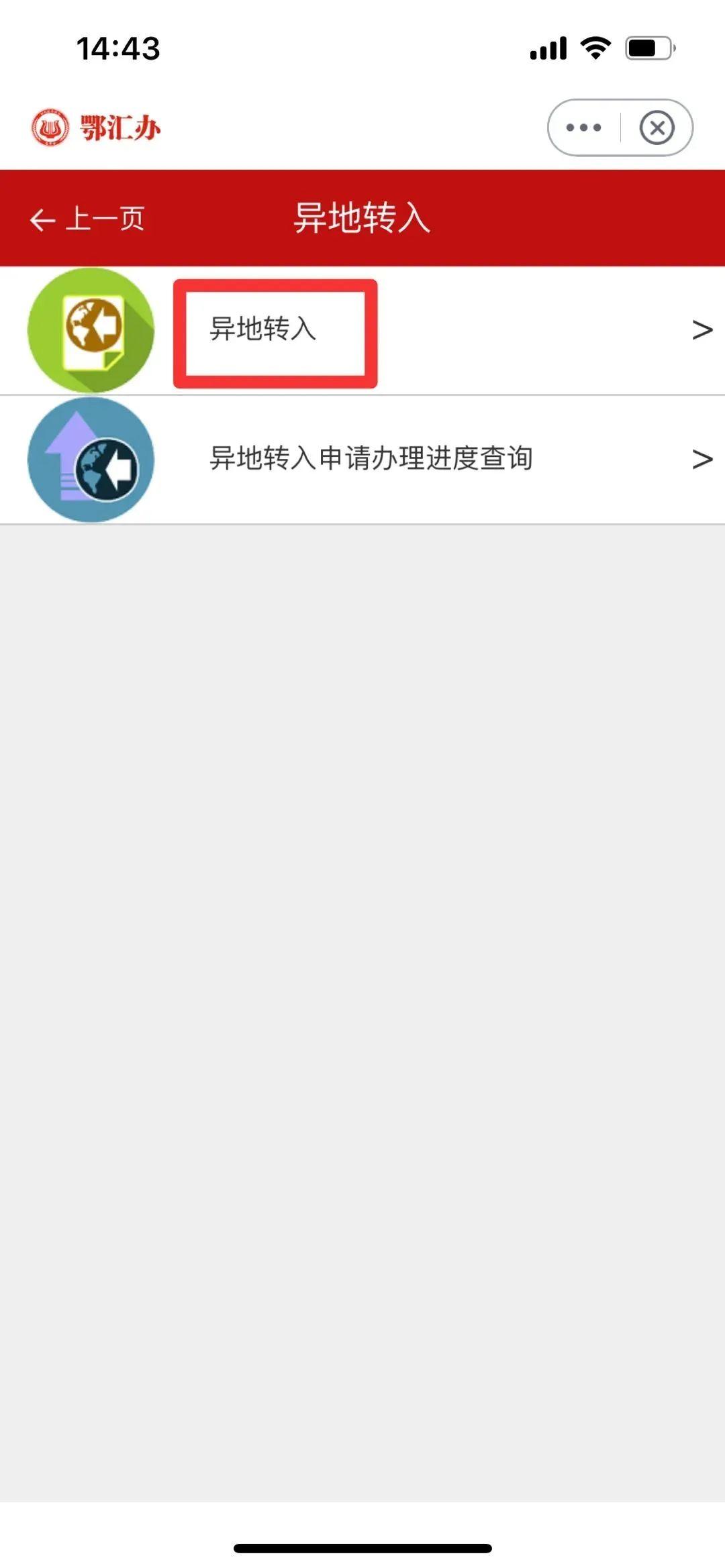Tap the green 异地转入 globe icon
Viewport: 725px width, 1568px height.
click(x=91, y=330)
